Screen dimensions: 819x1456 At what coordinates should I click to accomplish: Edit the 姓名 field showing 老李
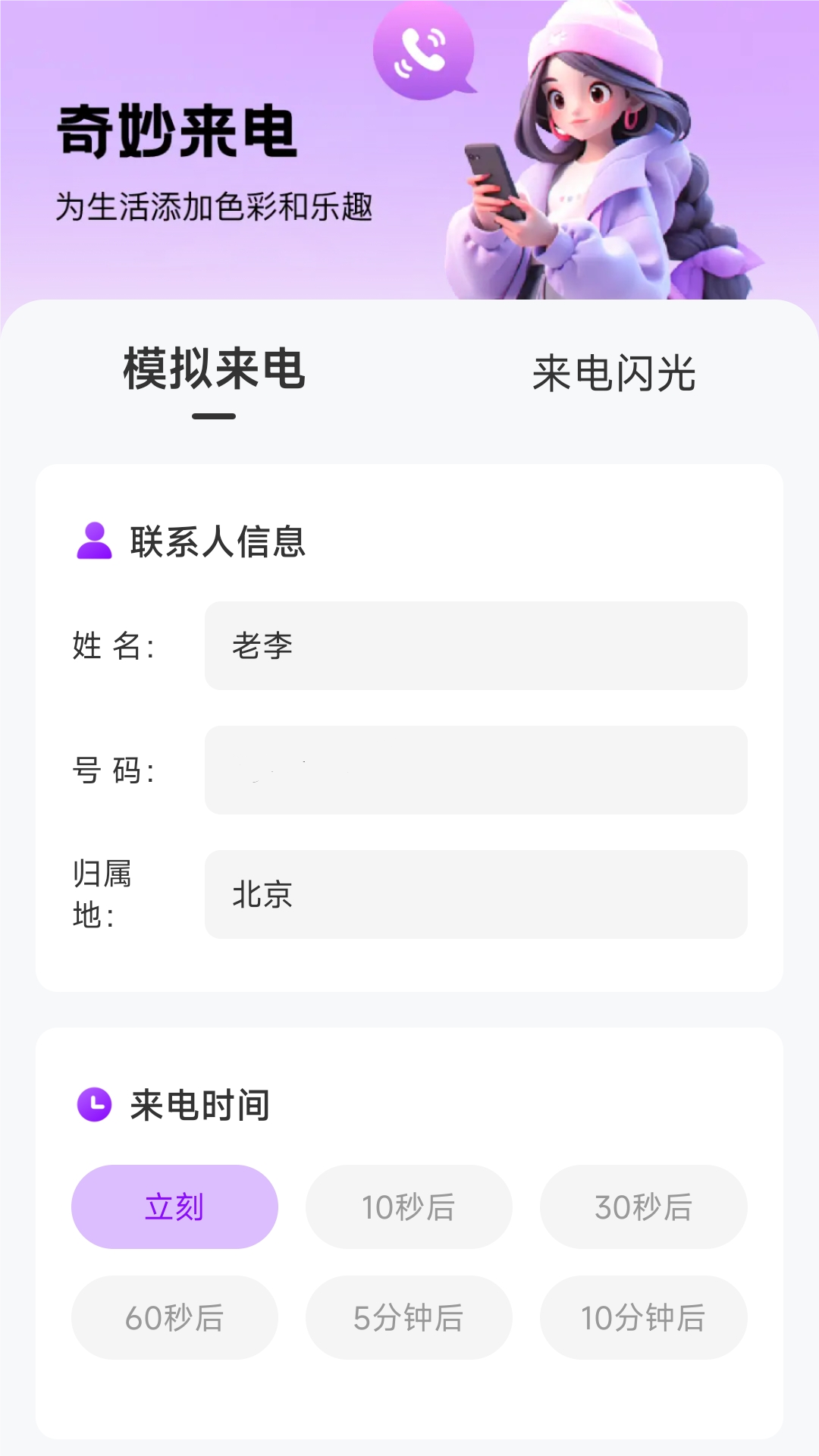click(x=475, y=645)
